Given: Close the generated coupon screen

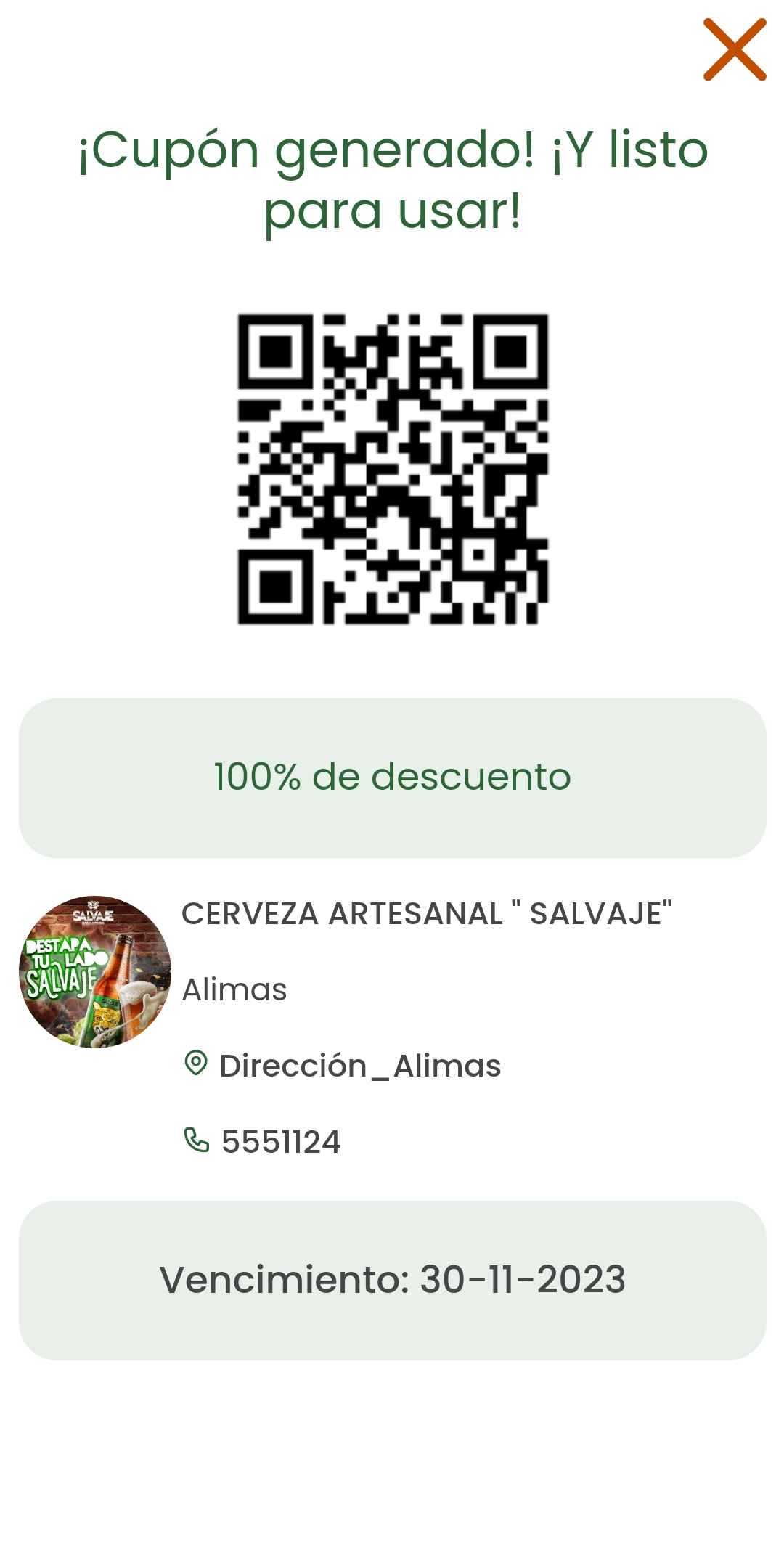Looking at the screenshot, I should 735,49.
